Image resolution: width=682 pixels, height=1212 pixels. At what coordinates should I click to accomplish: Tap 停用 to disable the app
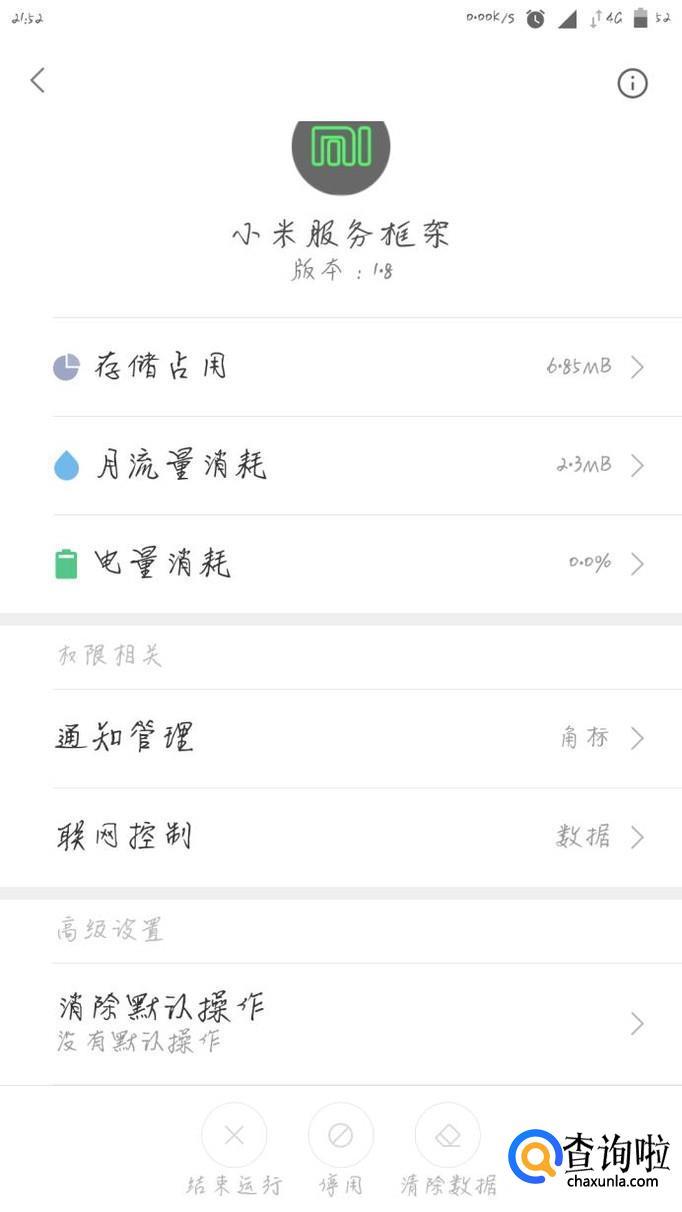tap(341, 1137)
